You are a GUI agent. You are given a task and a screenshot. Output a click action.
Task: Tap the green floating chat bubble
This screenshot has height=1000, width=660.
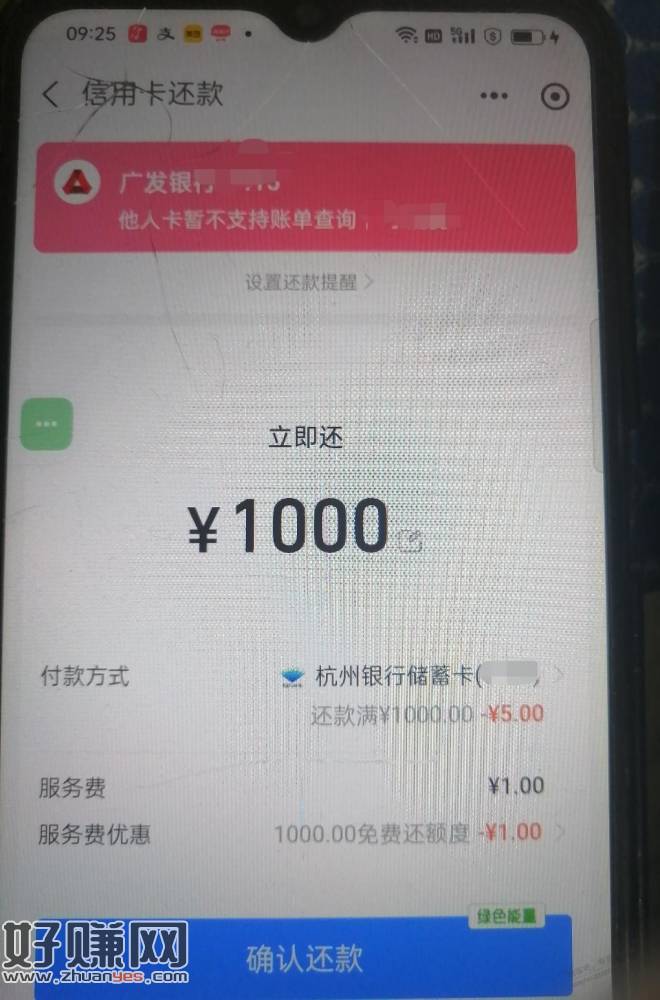click(46, 423)
